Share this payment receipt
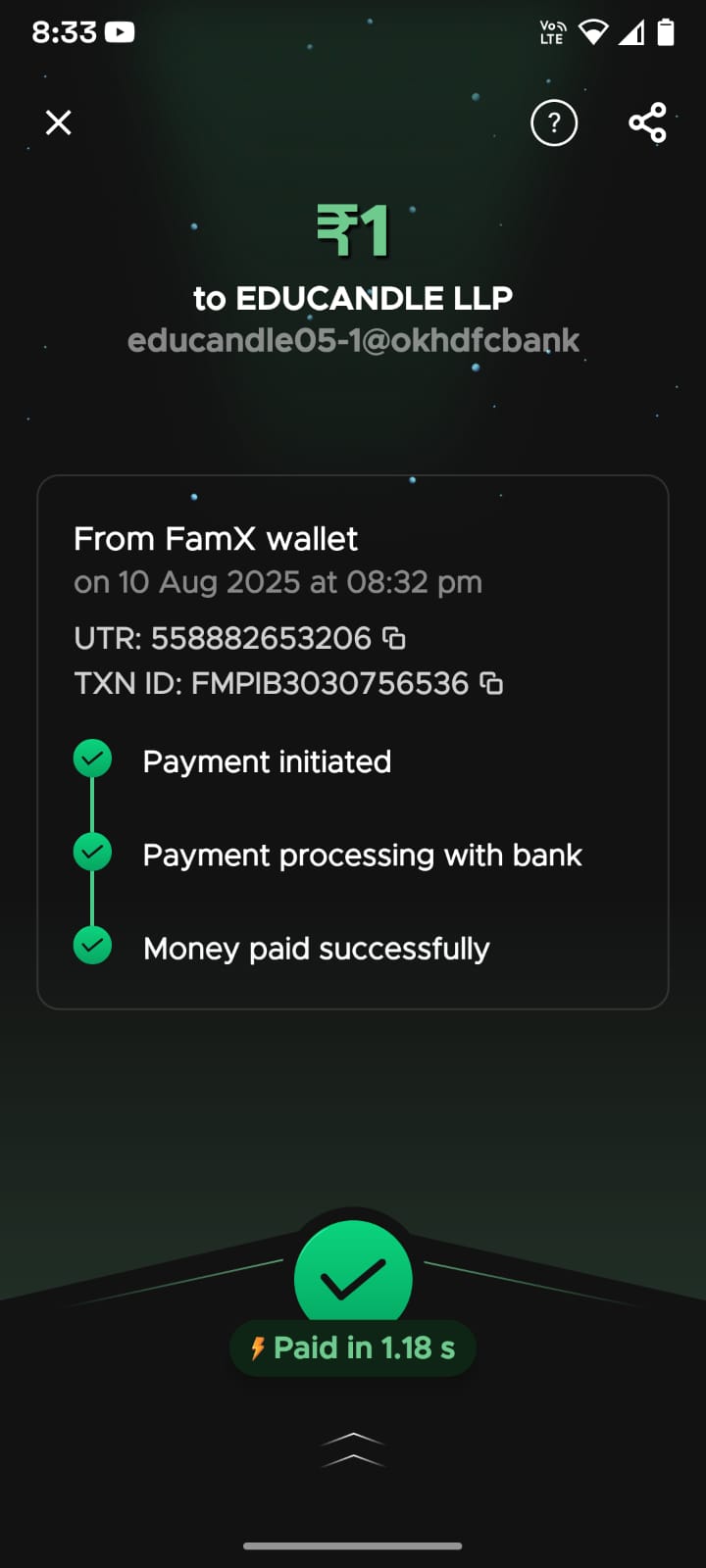The image size is (706, 1568). tap(647, 123)
